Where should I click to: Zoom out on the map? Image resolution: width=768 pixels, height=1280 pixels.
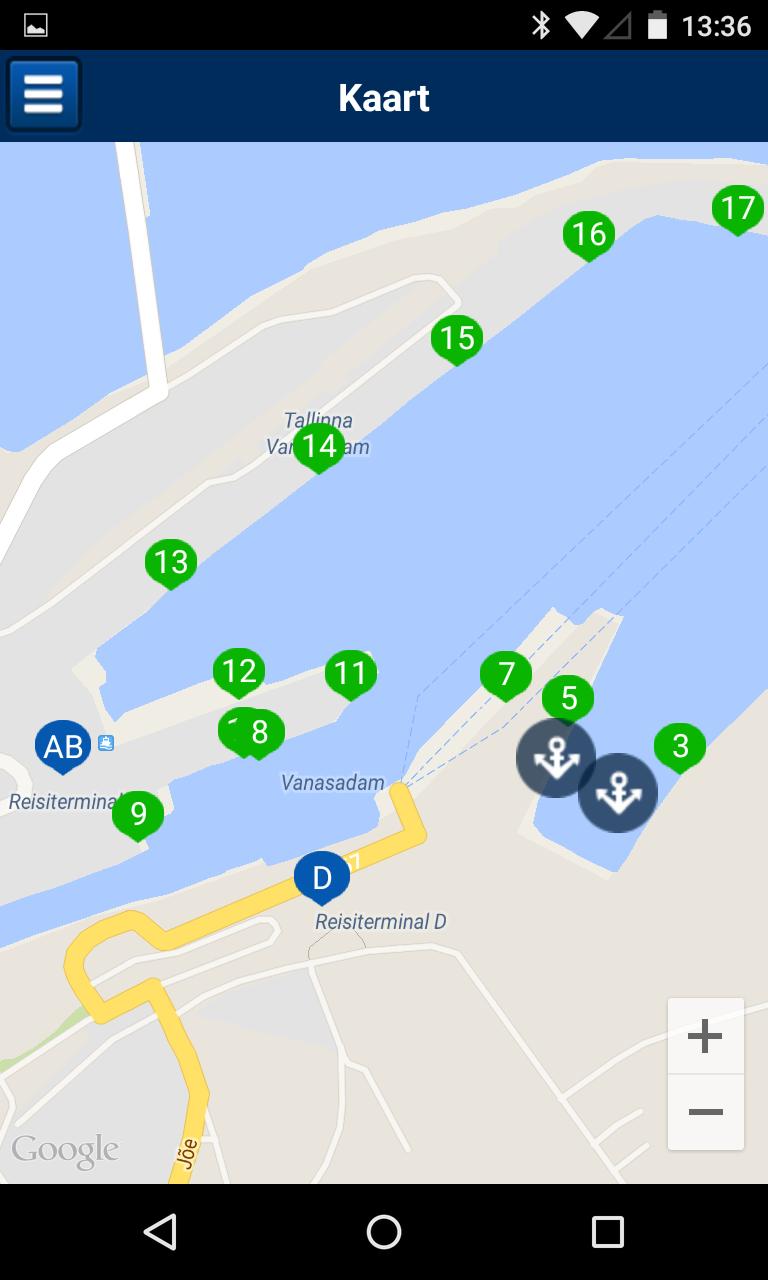[x=705, y=1112]
